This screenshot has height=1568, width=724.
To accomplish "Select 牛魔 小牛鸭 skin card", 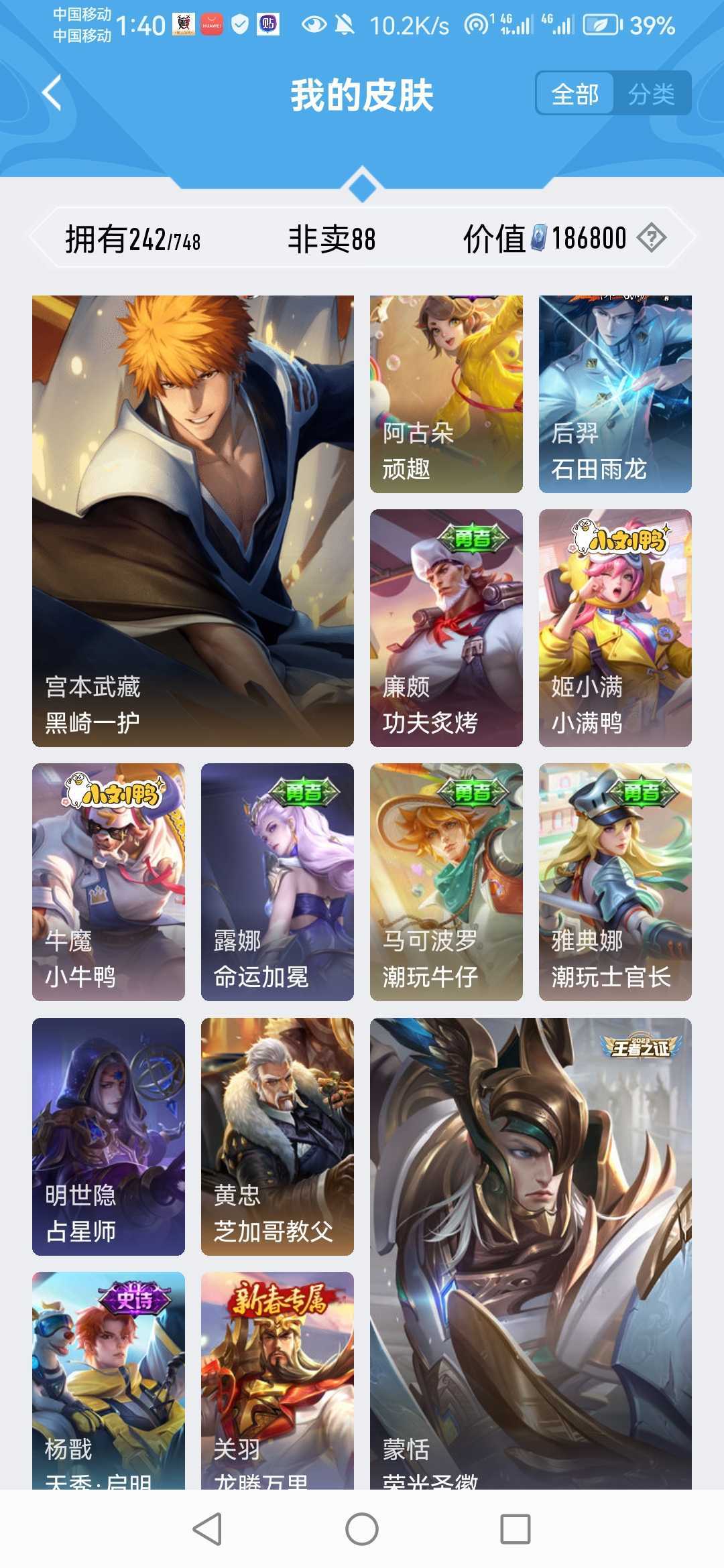I will [x=109, y=882].
